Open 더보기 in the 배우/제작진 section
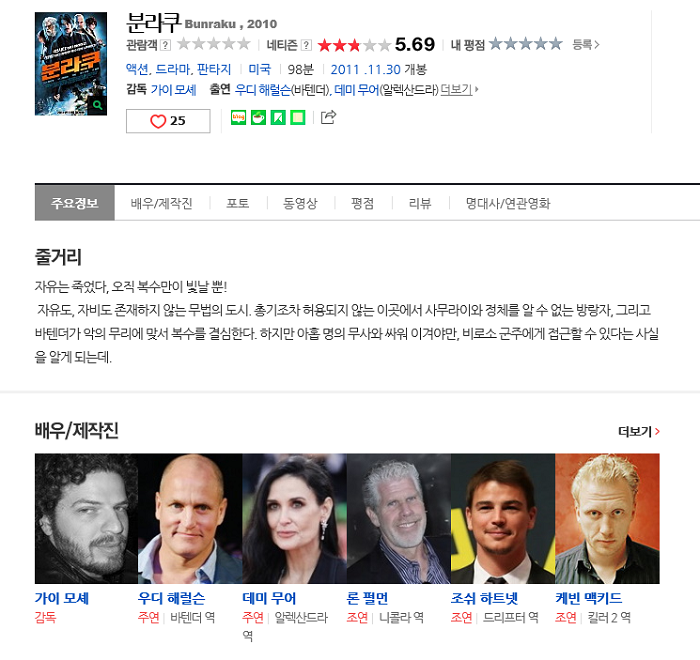 click(638, 432)
